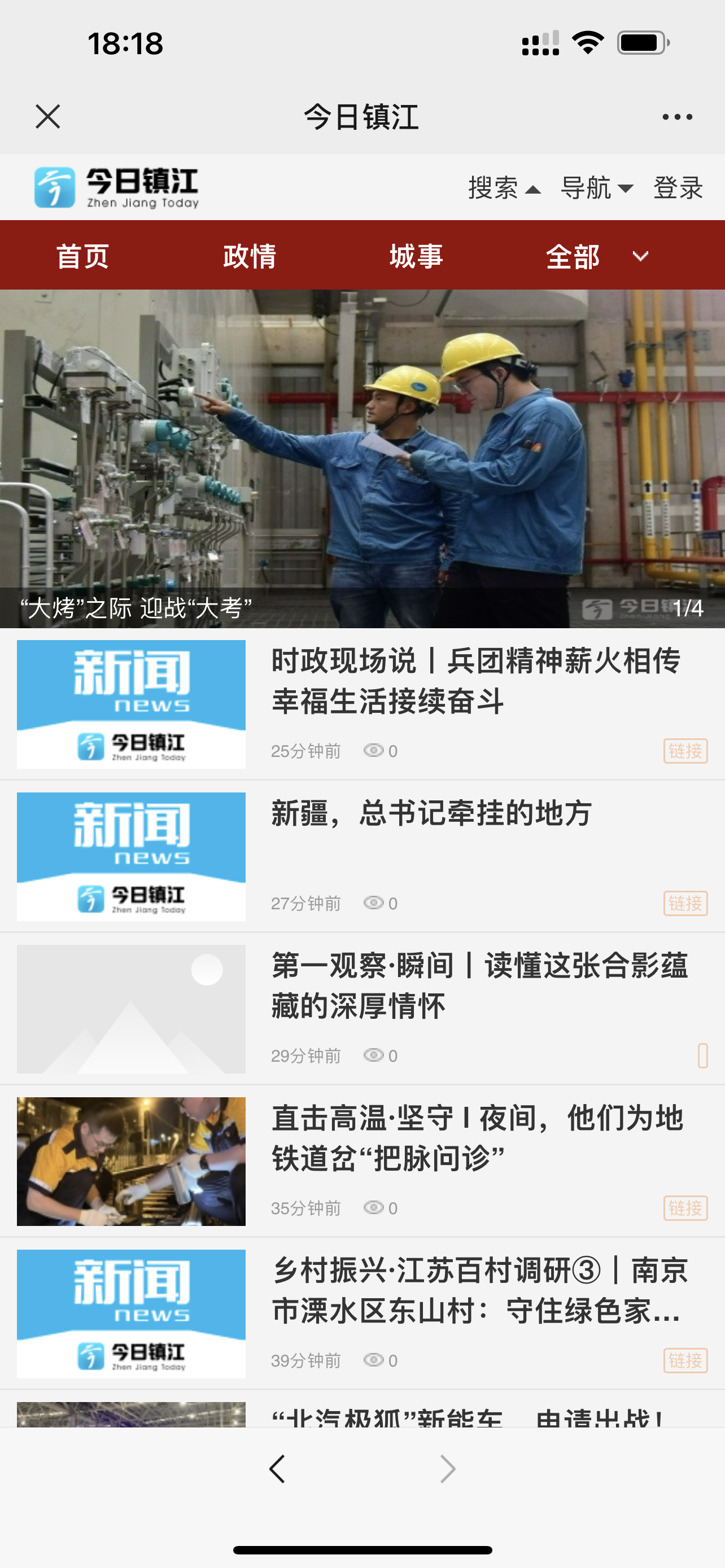Expand the 搜索 search panel
This screenshot has width=725, height=1568.
pyautogui.click(x=504, y=187)
